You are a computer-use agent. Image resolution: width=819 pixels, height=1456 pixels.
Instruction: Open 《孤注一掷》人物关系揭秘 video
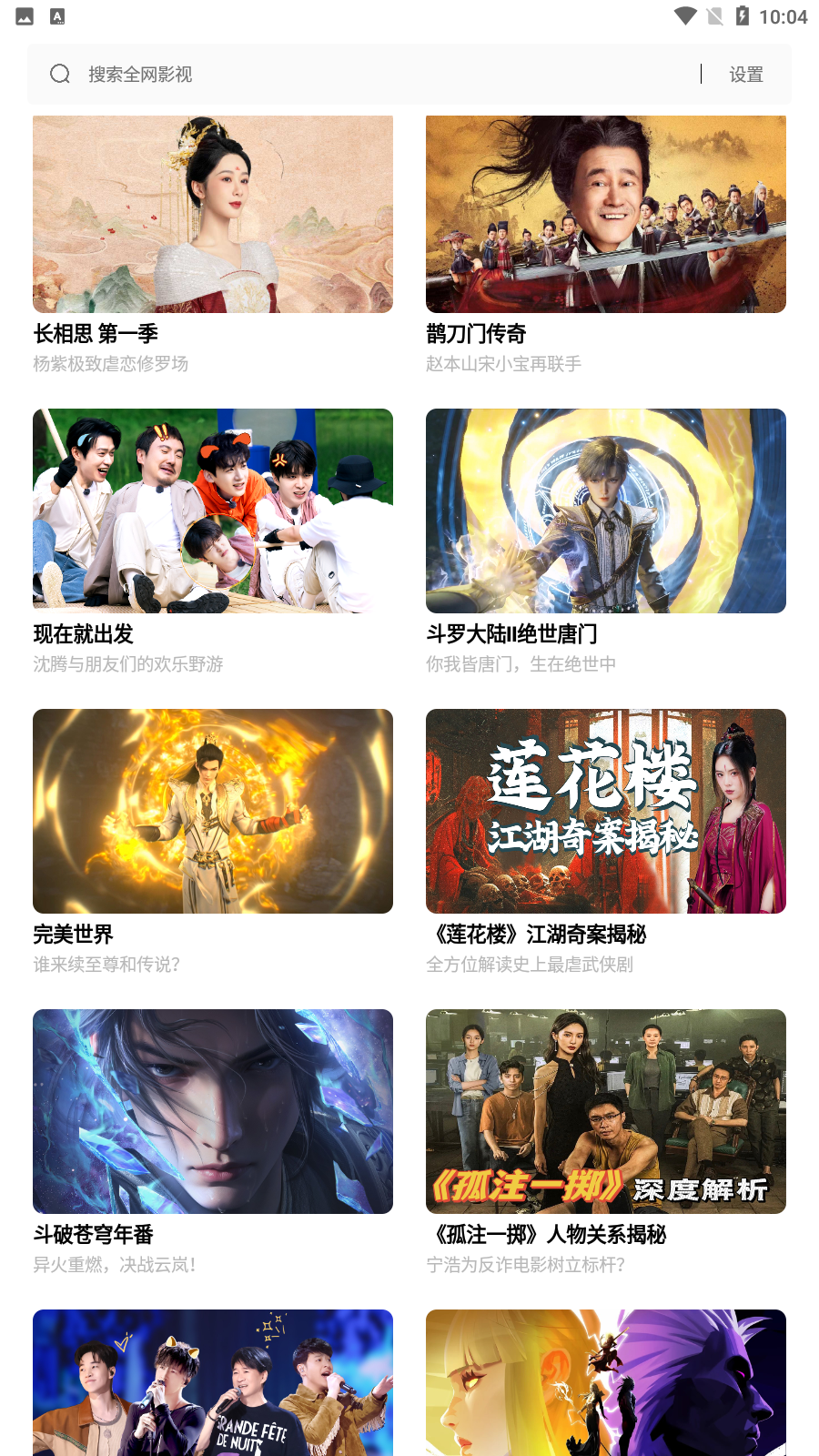click(x=605, y=1111)
